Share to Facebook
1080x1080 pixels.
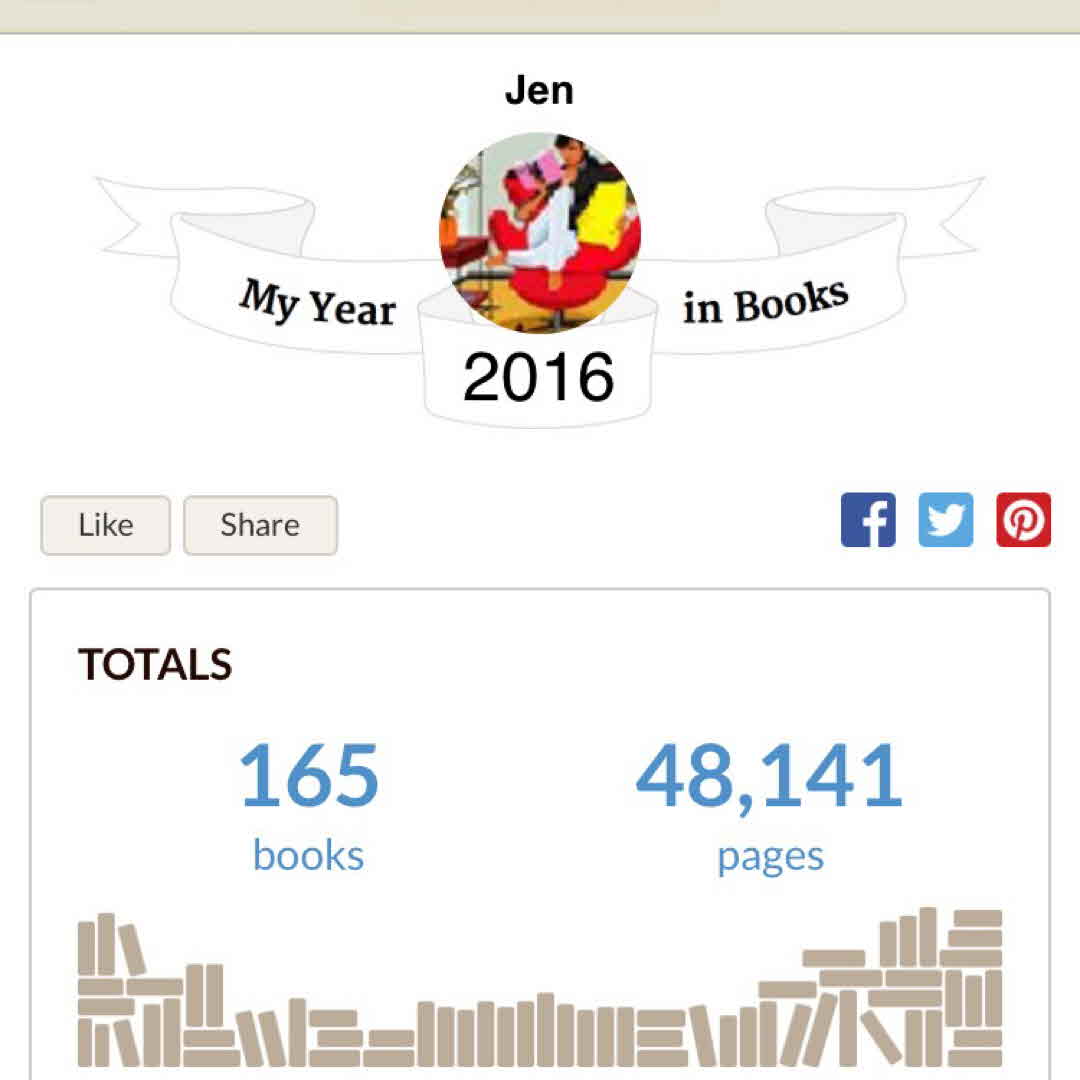868,520
